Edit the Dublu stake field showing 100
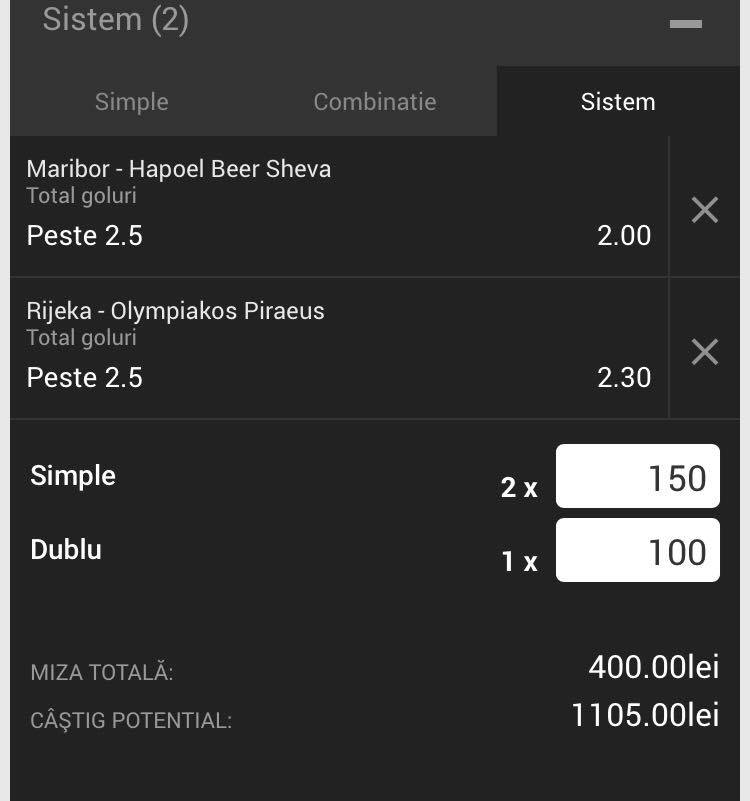750x801 pixels. tap(638, 550)
